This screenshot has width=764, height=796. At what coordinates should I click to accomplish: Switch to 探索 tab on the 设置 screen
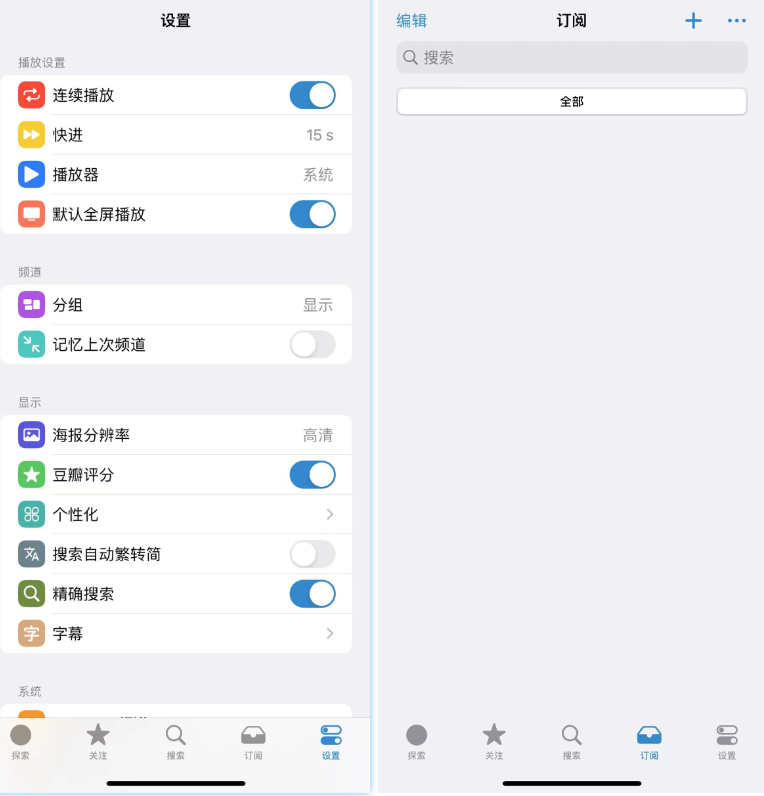21,742
